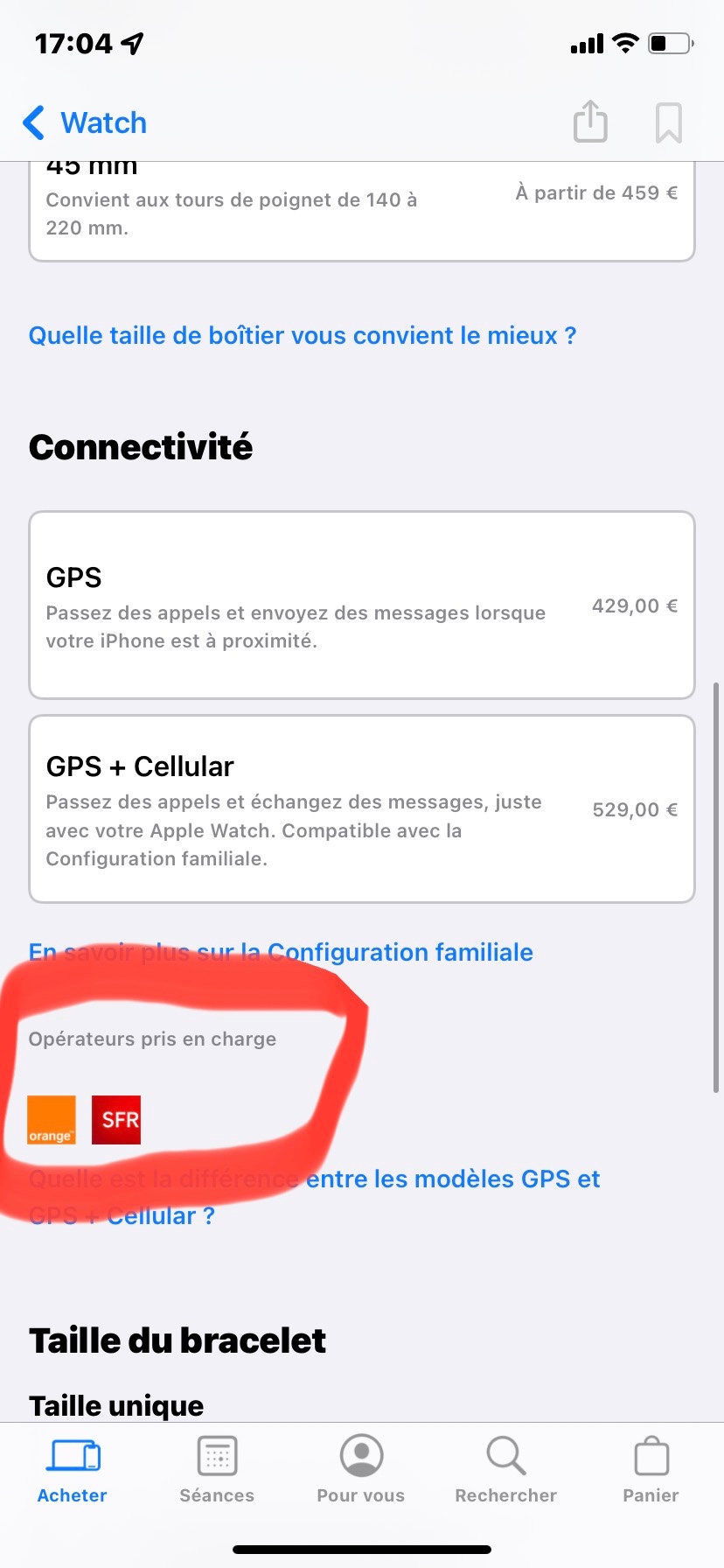Switch to the Séances tab
The width and height of the screenshot is (724, 1568).
[217, 1470]
